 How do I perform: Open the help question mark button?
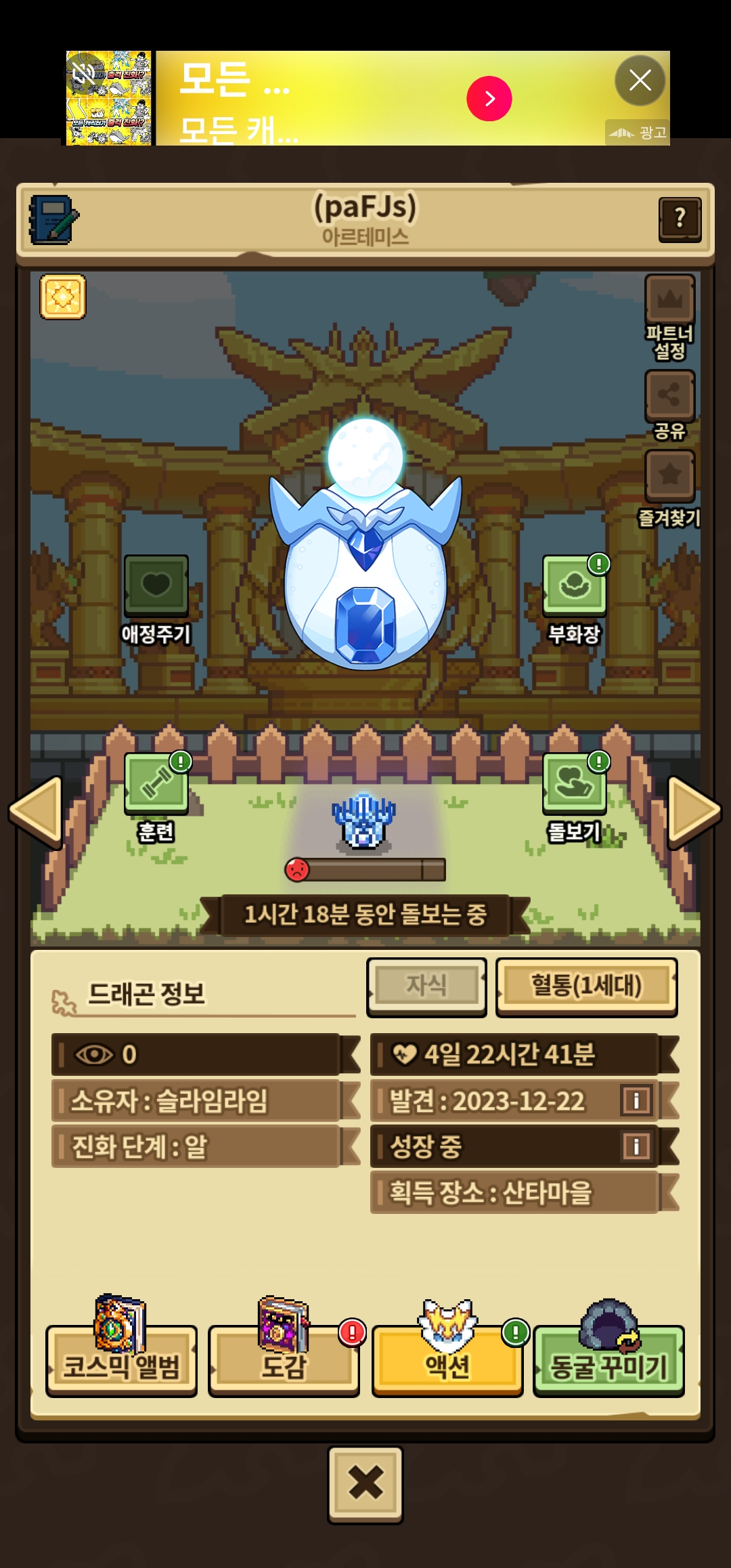pyautogui.click(x=680, y=219)
